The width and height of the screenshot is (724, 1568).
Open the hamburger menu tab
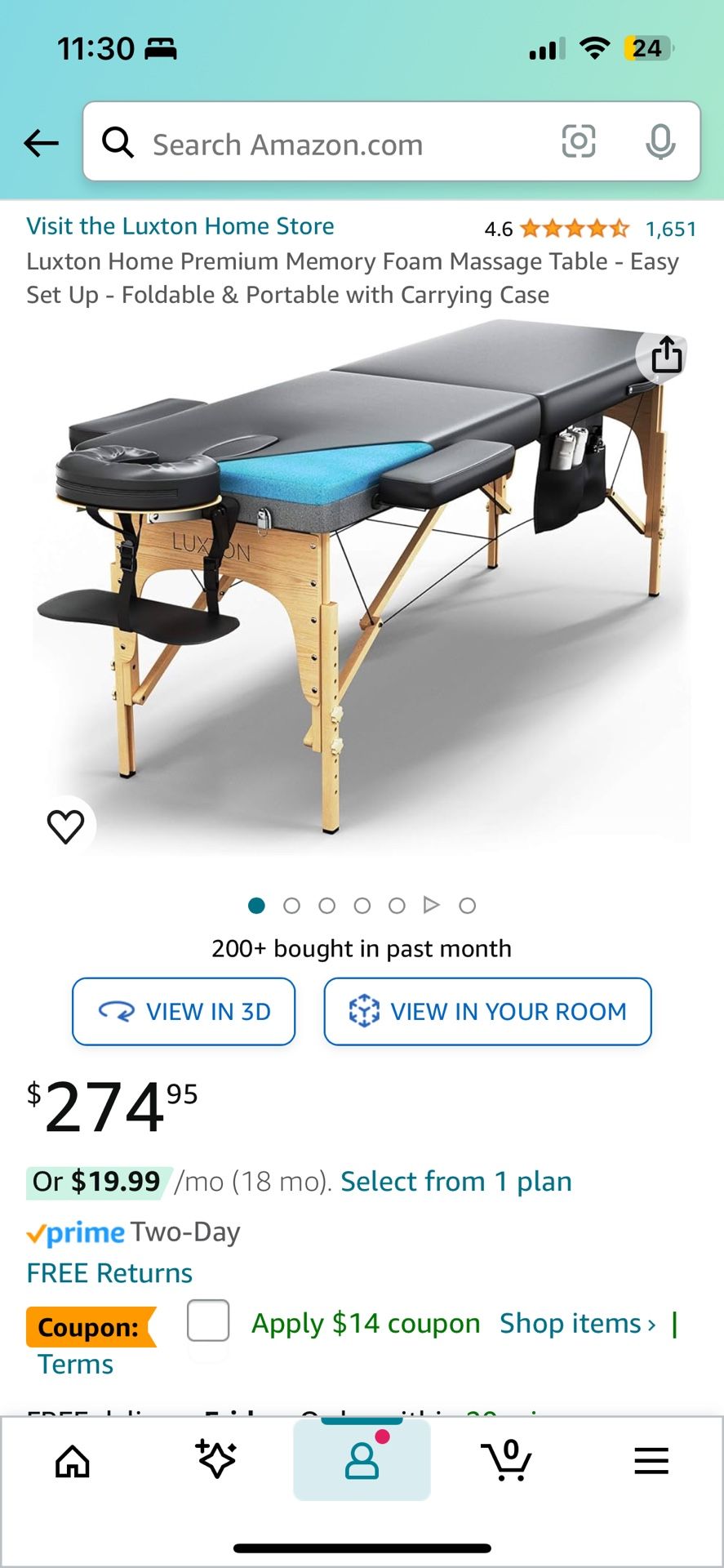pos(651,1461)
